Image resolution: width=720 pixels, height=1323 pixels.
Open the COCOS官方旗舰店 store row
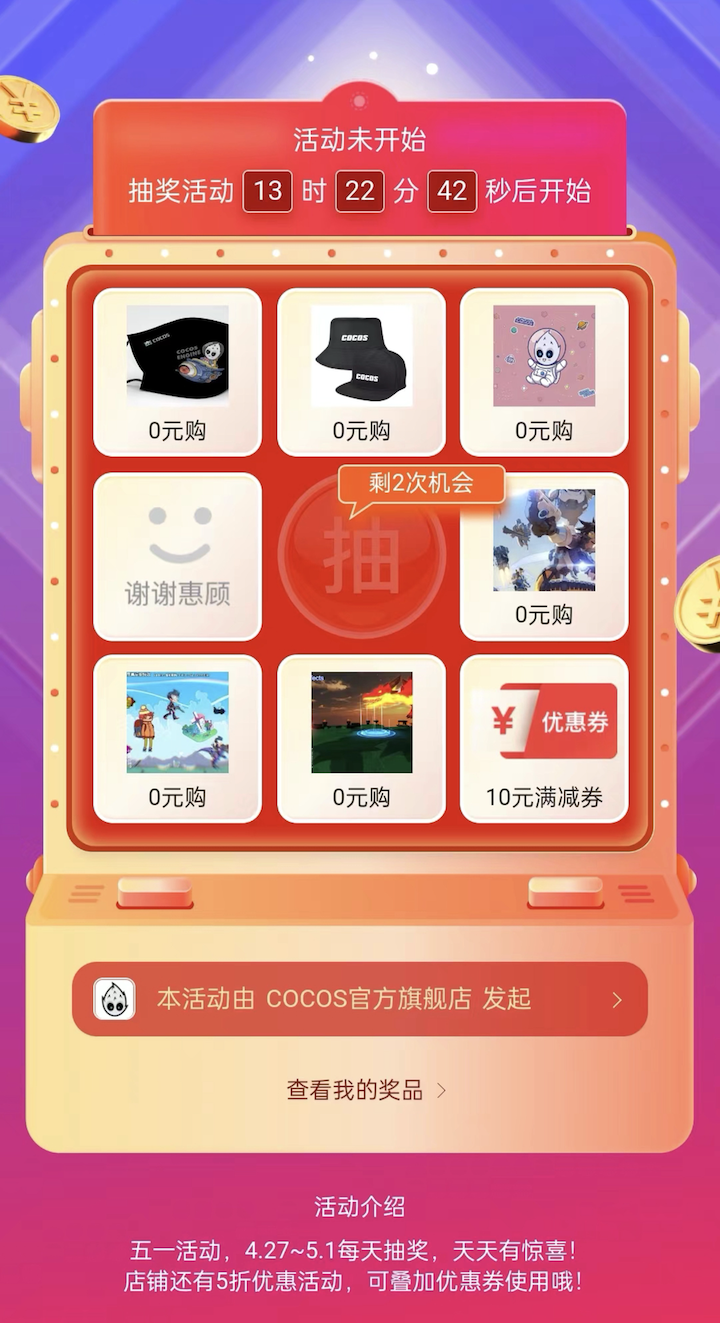360,999
